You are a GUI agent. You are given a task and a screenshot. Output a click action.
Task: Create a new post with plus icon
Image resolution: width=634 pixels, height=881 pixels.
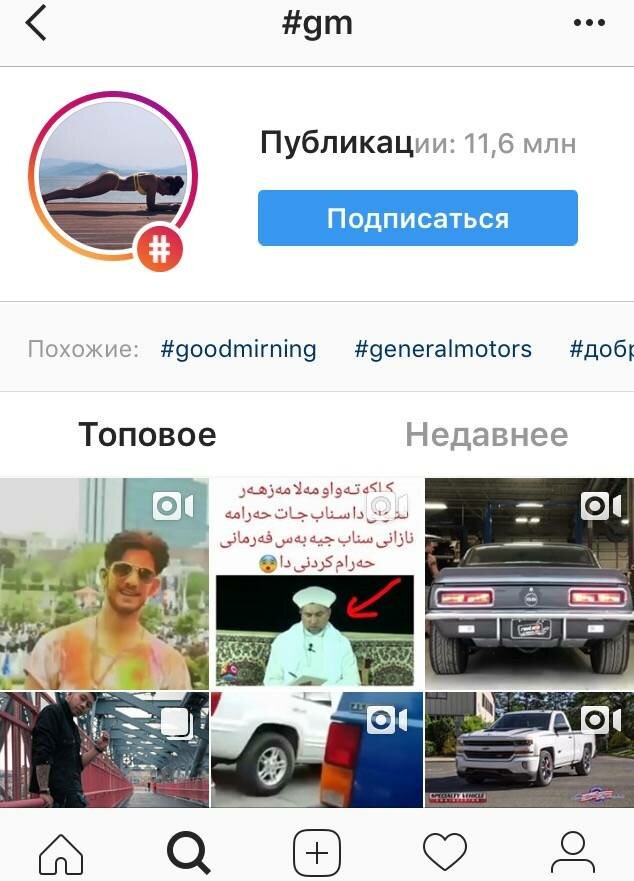(317, 853)
